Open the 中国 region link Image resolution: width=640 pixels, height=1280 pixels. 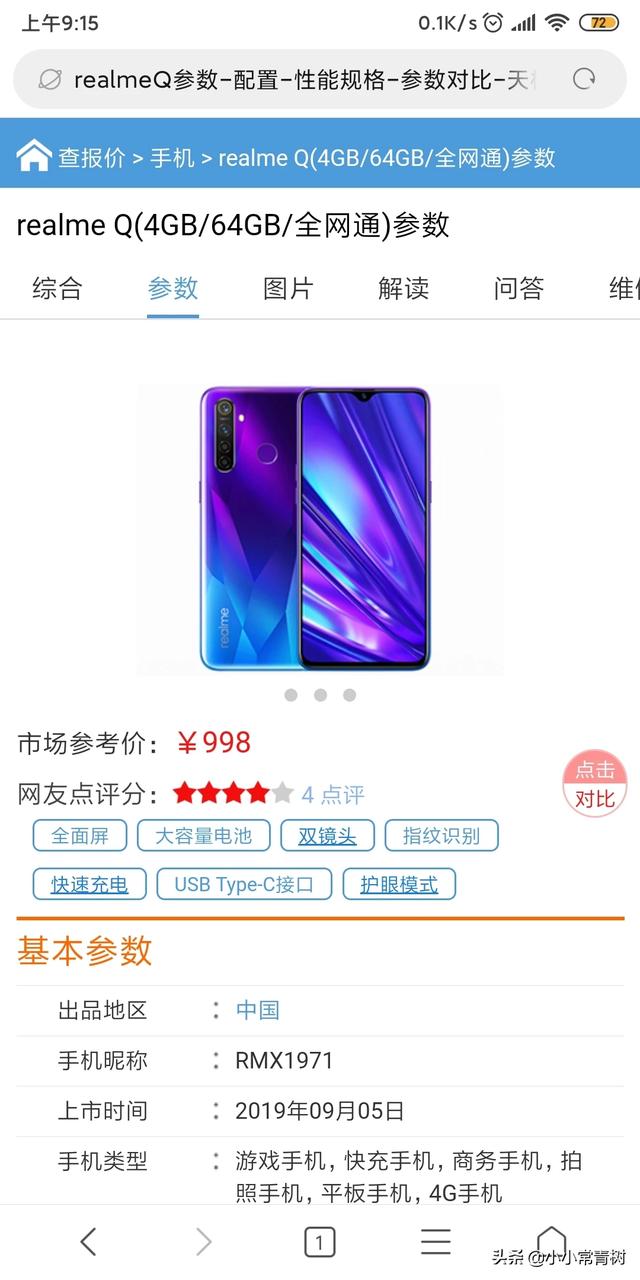[x=257, y=1010]
